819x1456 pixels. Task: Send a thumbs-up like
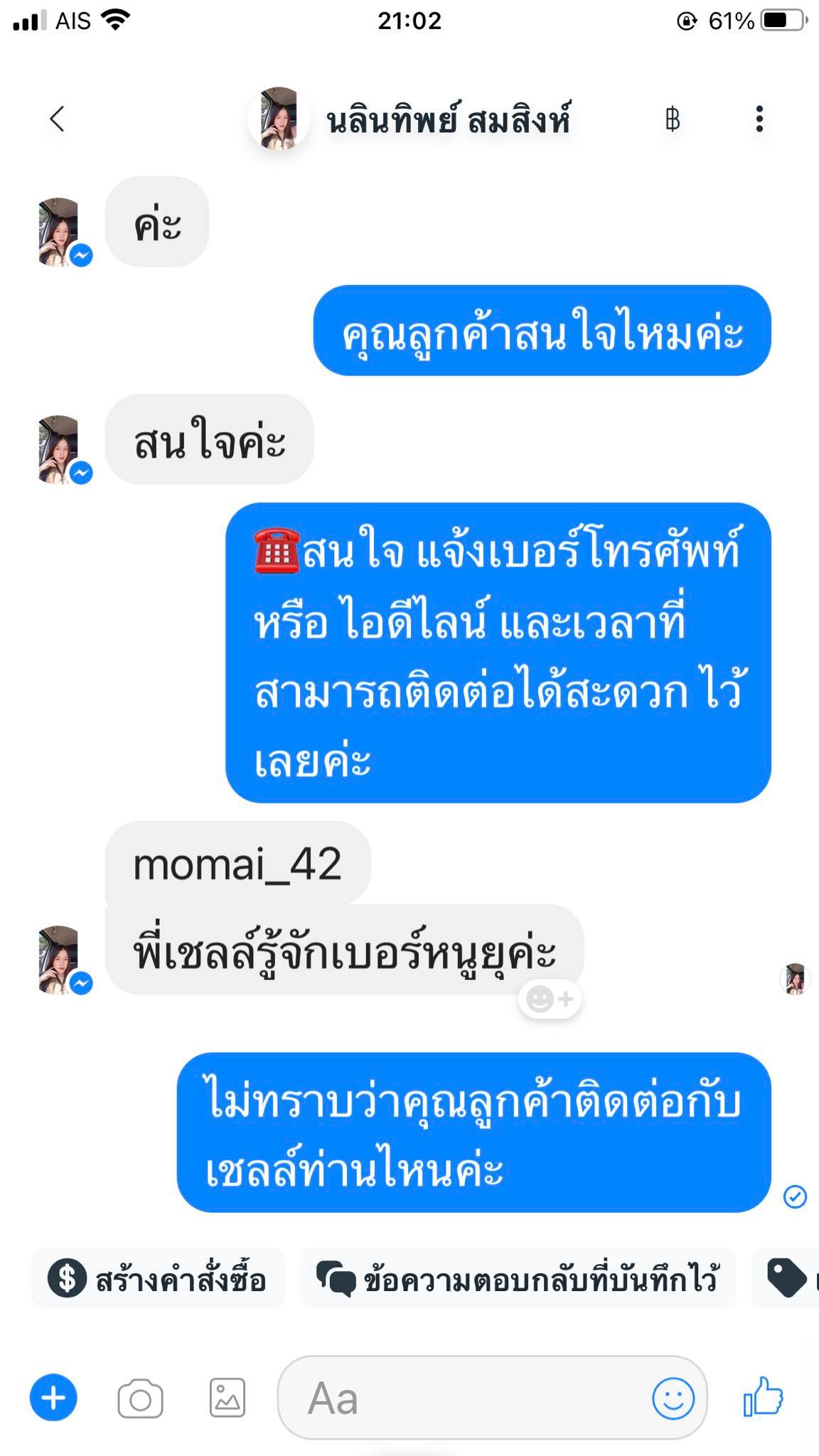[x=763, y=1397]
